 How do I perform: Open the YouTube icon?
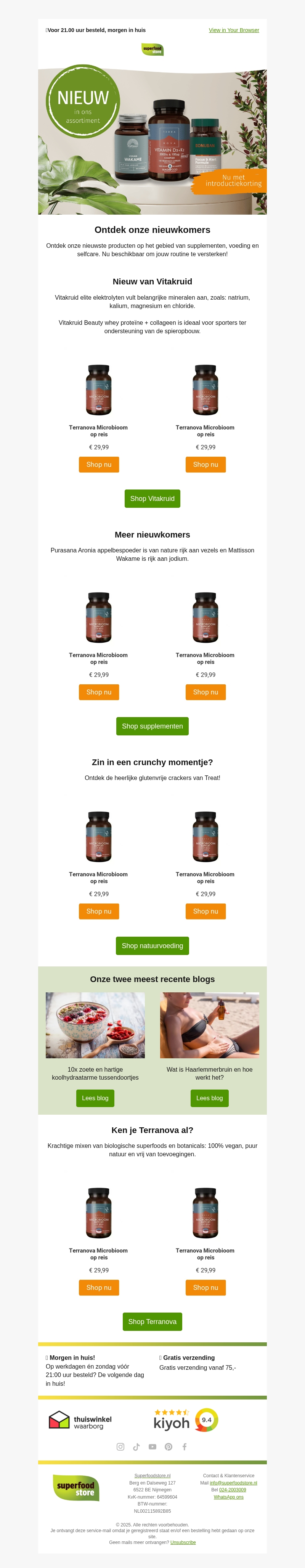coord(152,1447)
